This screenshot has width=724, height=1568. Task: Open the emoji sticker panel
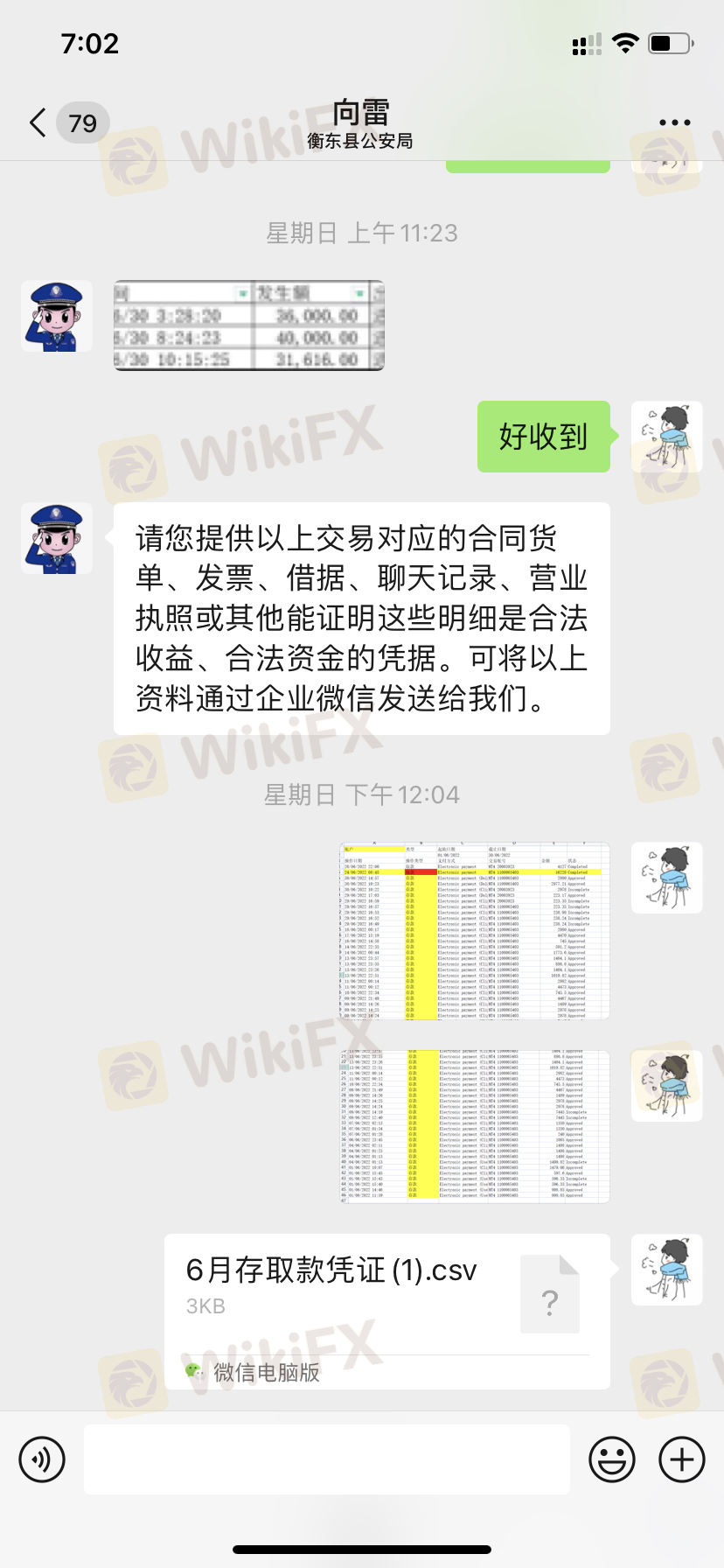click(x=612, y=1459)
